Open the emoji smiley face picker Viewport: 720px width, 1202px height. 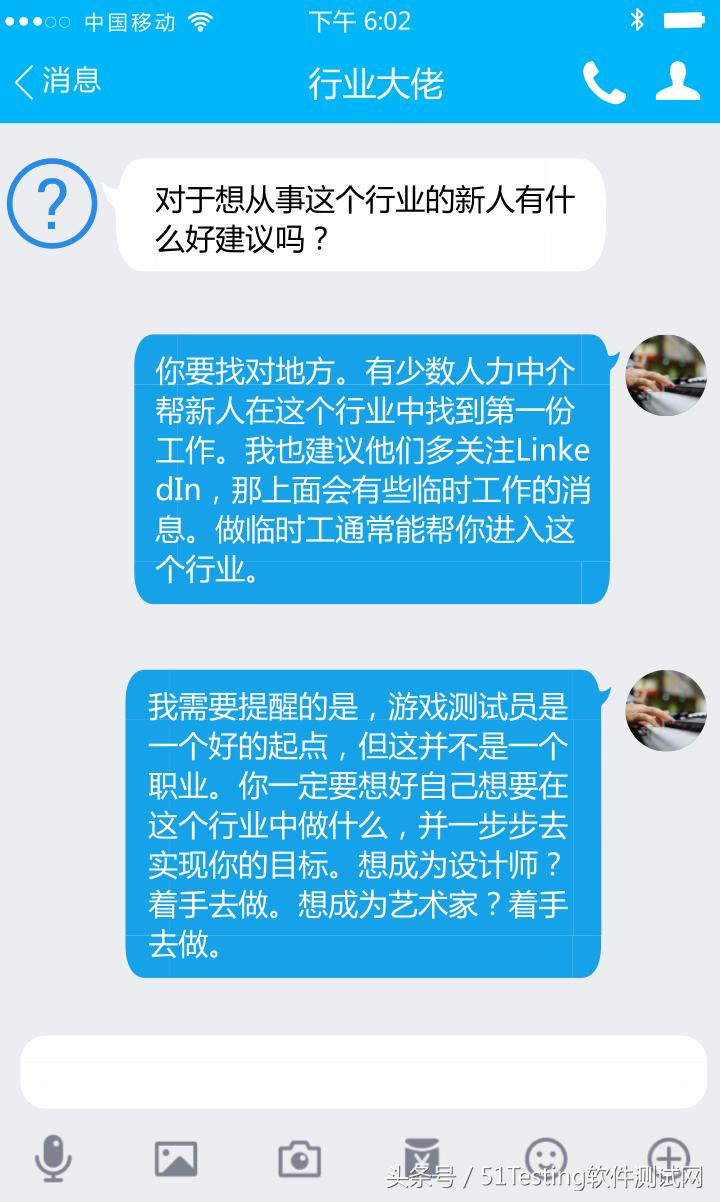click(545, 1157)
